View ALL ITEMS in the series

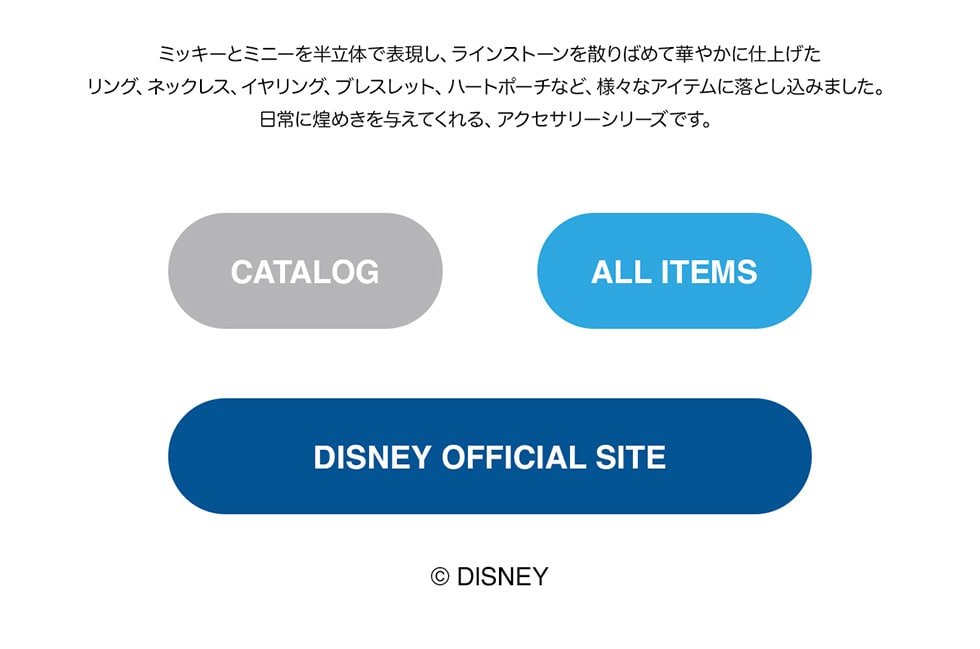[x=674, y=271]
